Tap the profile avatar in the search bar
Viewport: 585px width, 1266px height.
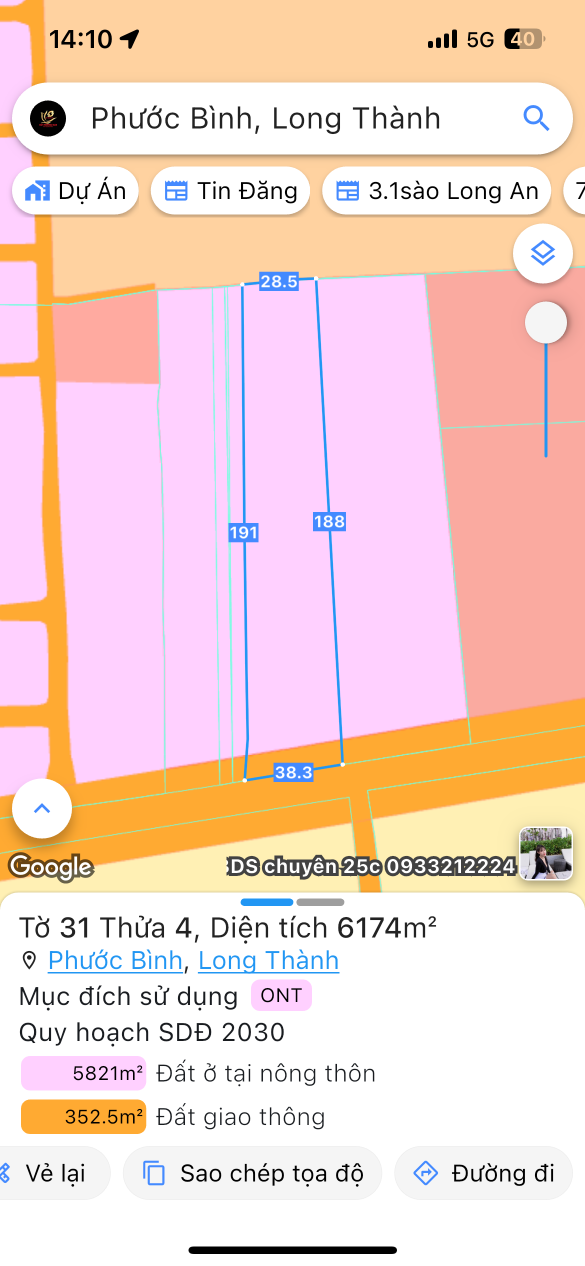tap(48, 118)
